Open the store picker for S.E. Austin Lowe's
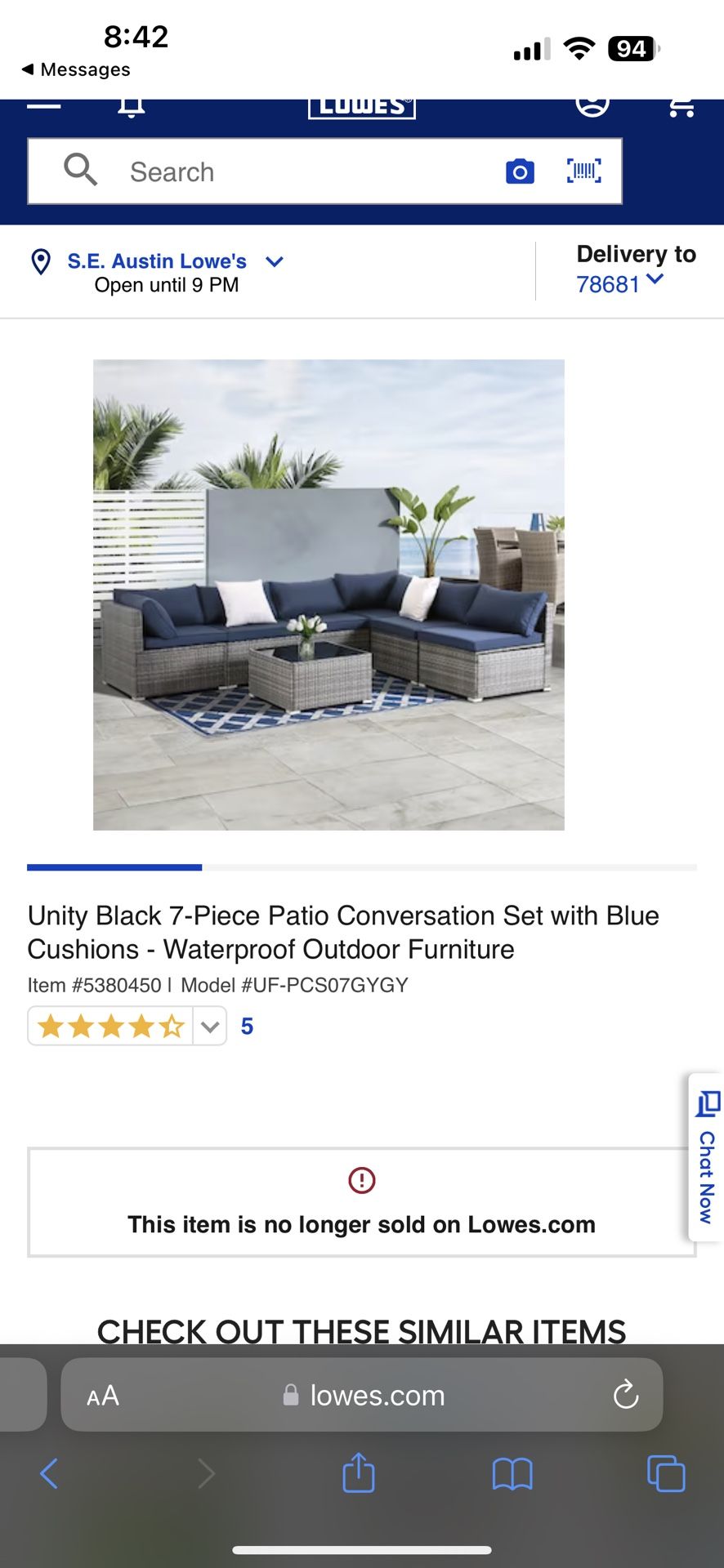Screen dimensions: 724x1568 click(274, 261)
